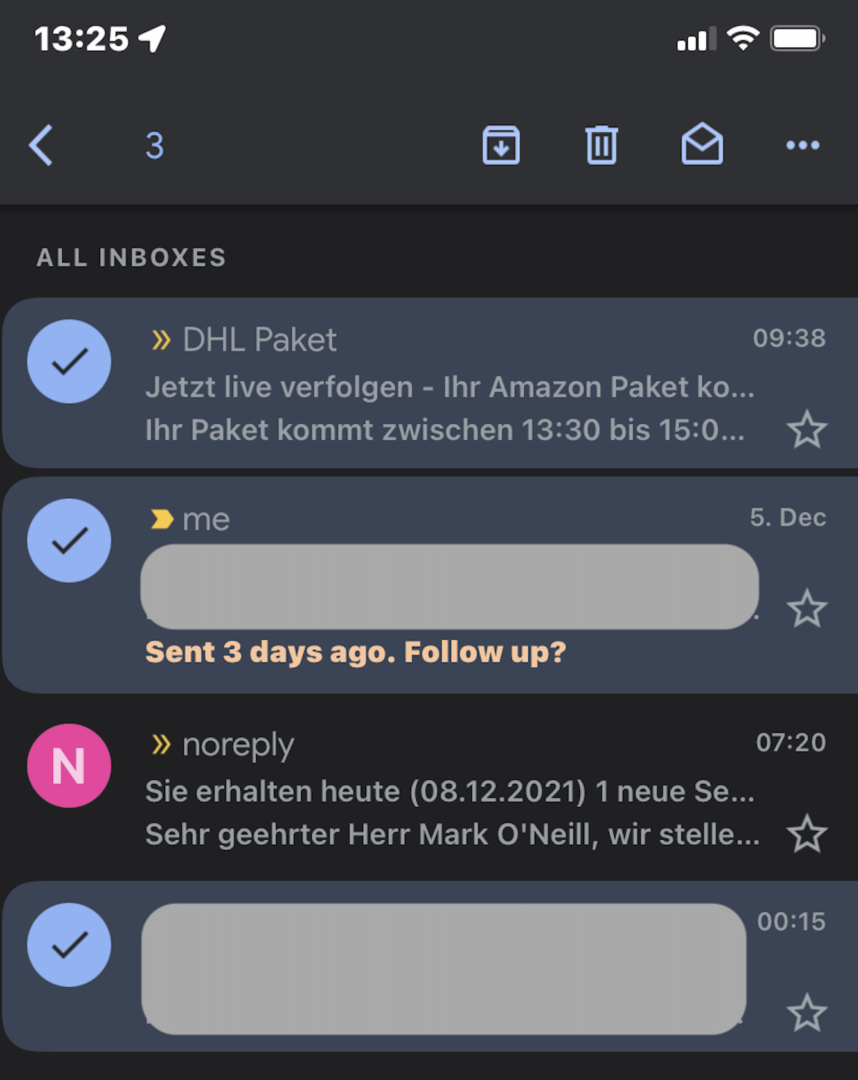
Task: Mark the selected emails as read
Action: 702,146
